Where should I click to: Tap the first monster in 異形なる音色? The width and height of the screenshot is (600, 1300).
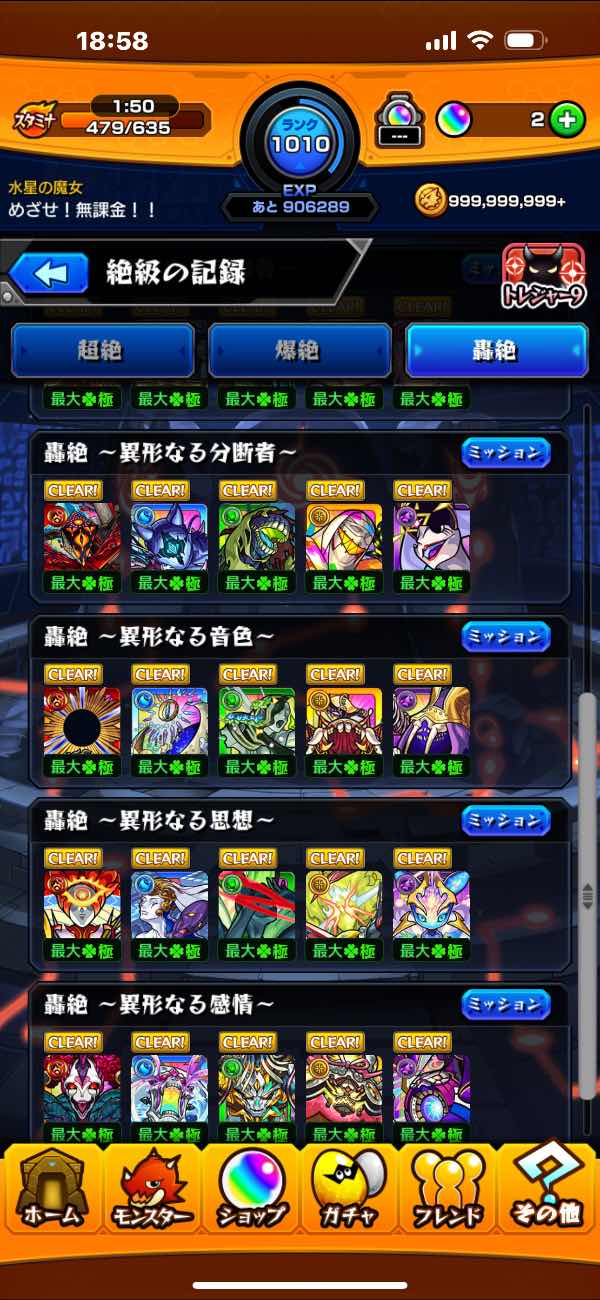click(x=82, y=720)
